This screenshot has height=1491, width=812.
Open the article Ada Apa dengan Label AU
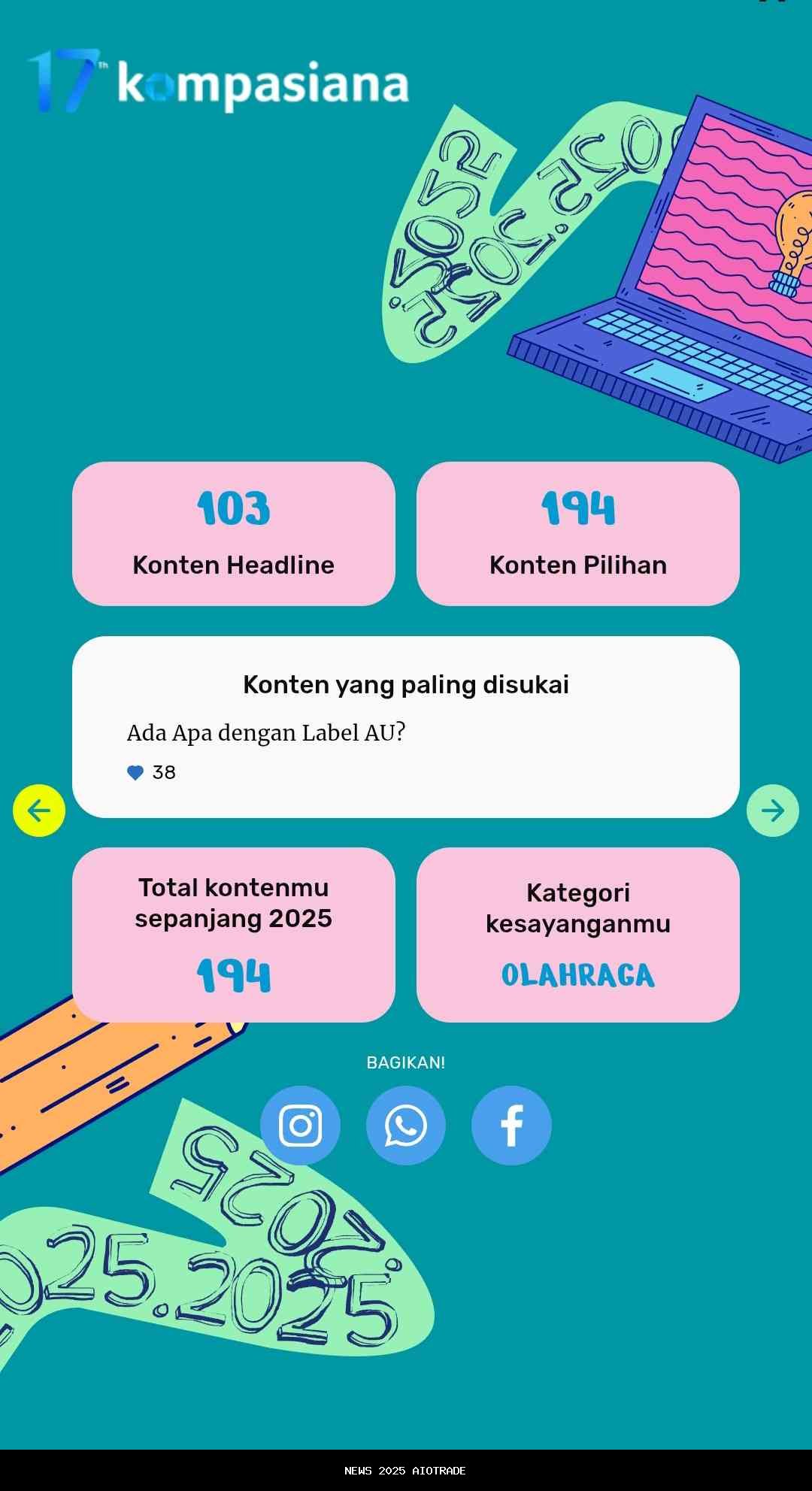pyautogui.click(x=266, y=731)
